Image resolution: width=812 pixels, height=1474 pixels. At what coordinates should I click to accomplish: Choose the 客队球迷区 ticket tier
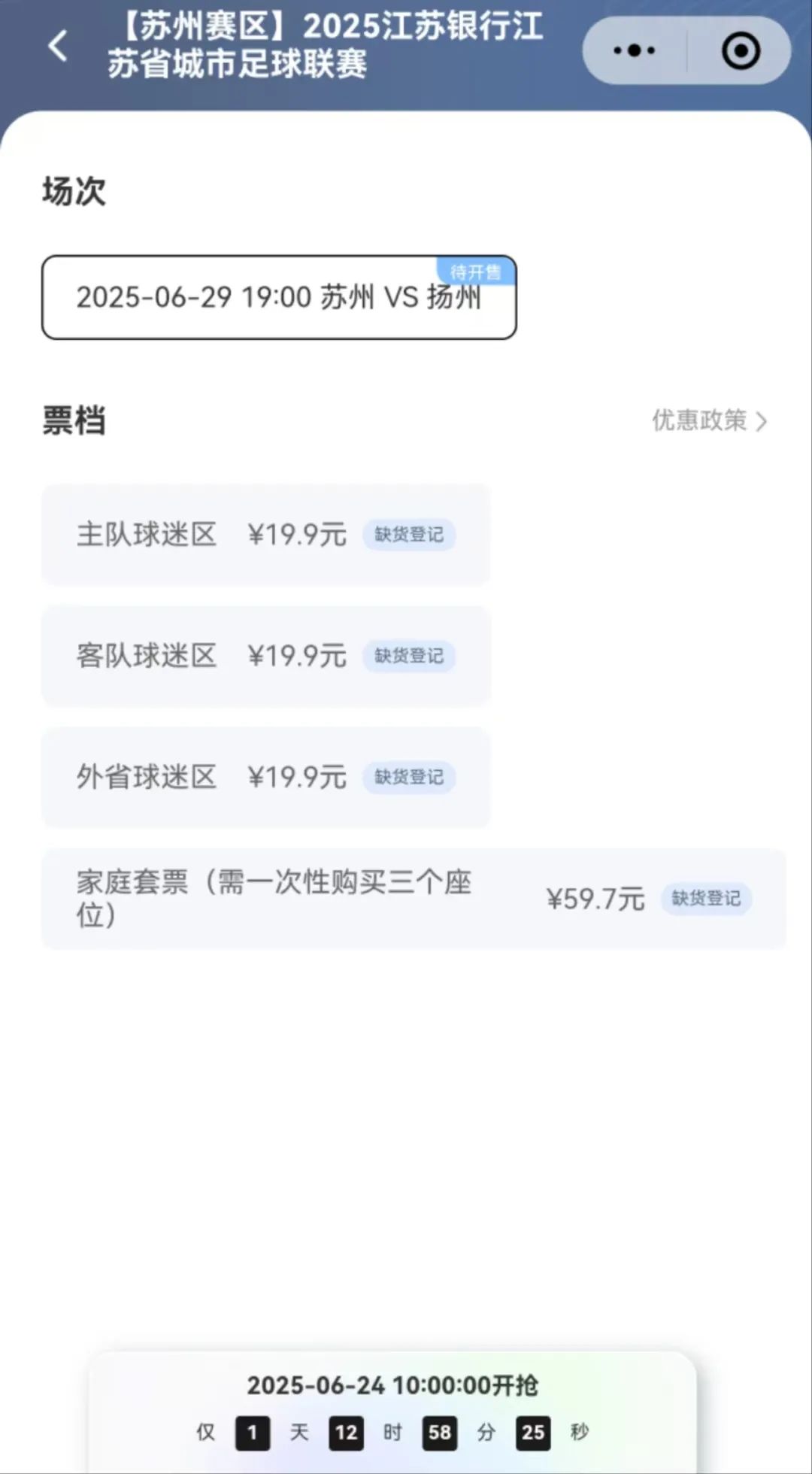point(266,656)
